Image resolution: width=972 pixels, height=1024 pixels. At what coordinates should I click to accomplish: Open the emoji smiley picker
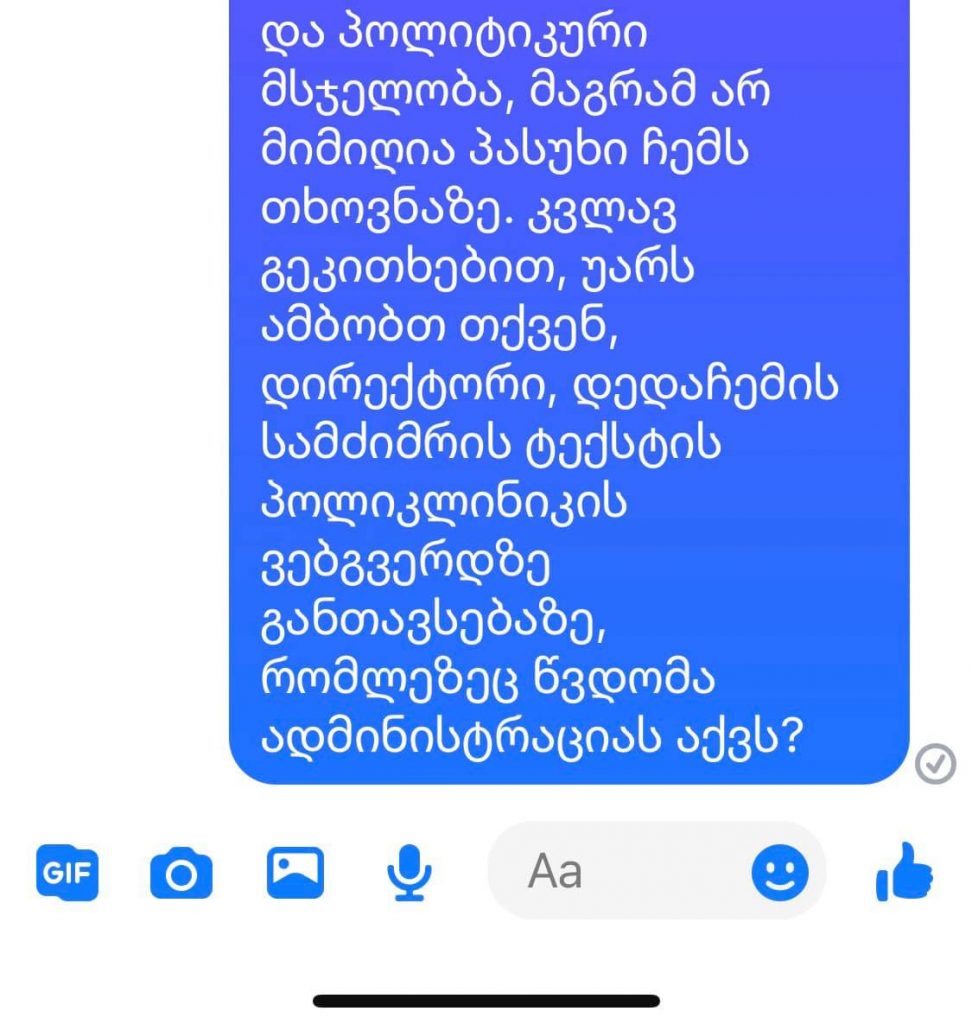779,872
